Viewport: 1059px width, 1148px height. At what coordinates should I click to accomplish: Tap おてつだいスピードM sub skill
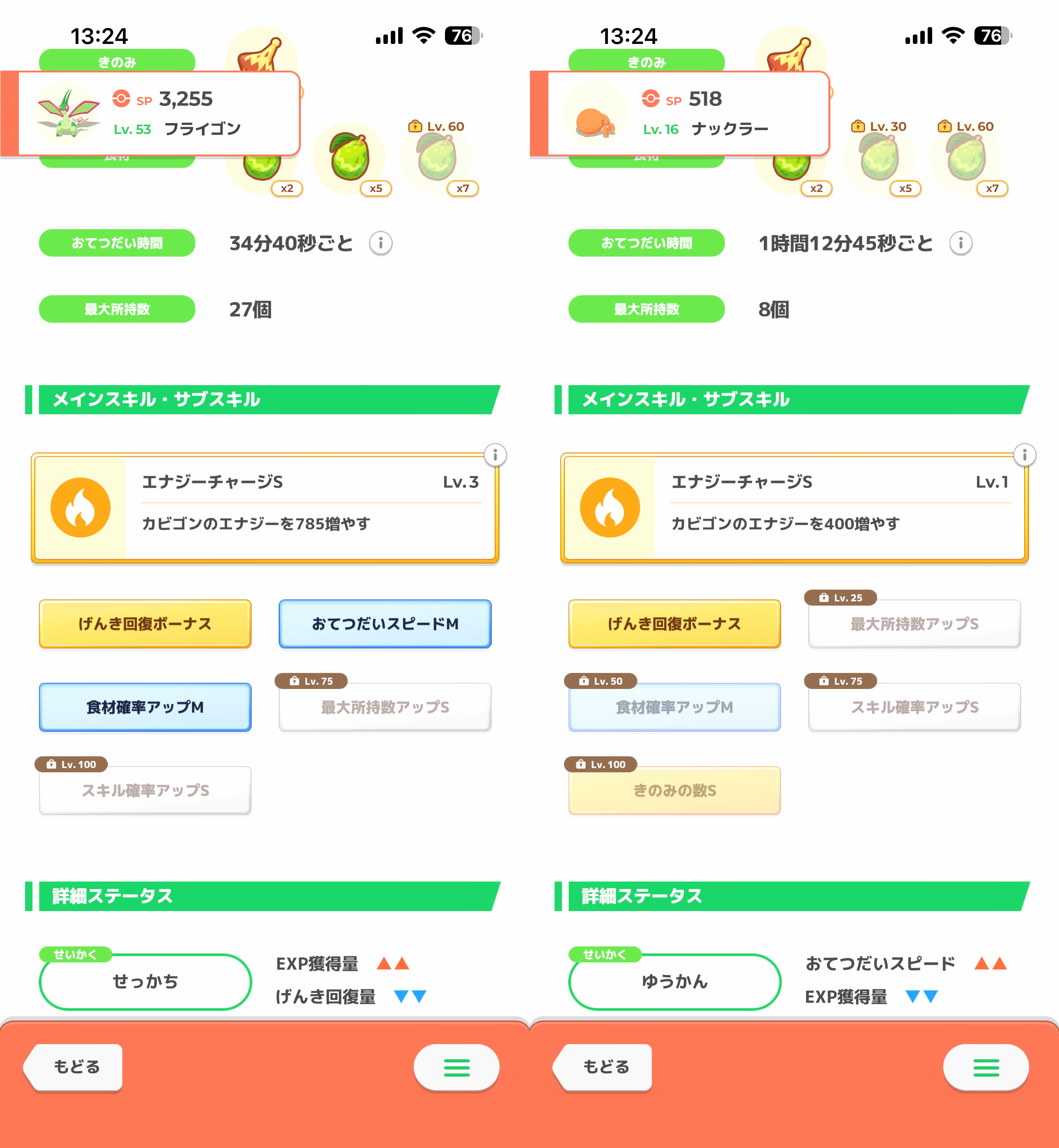coord(385,624)
